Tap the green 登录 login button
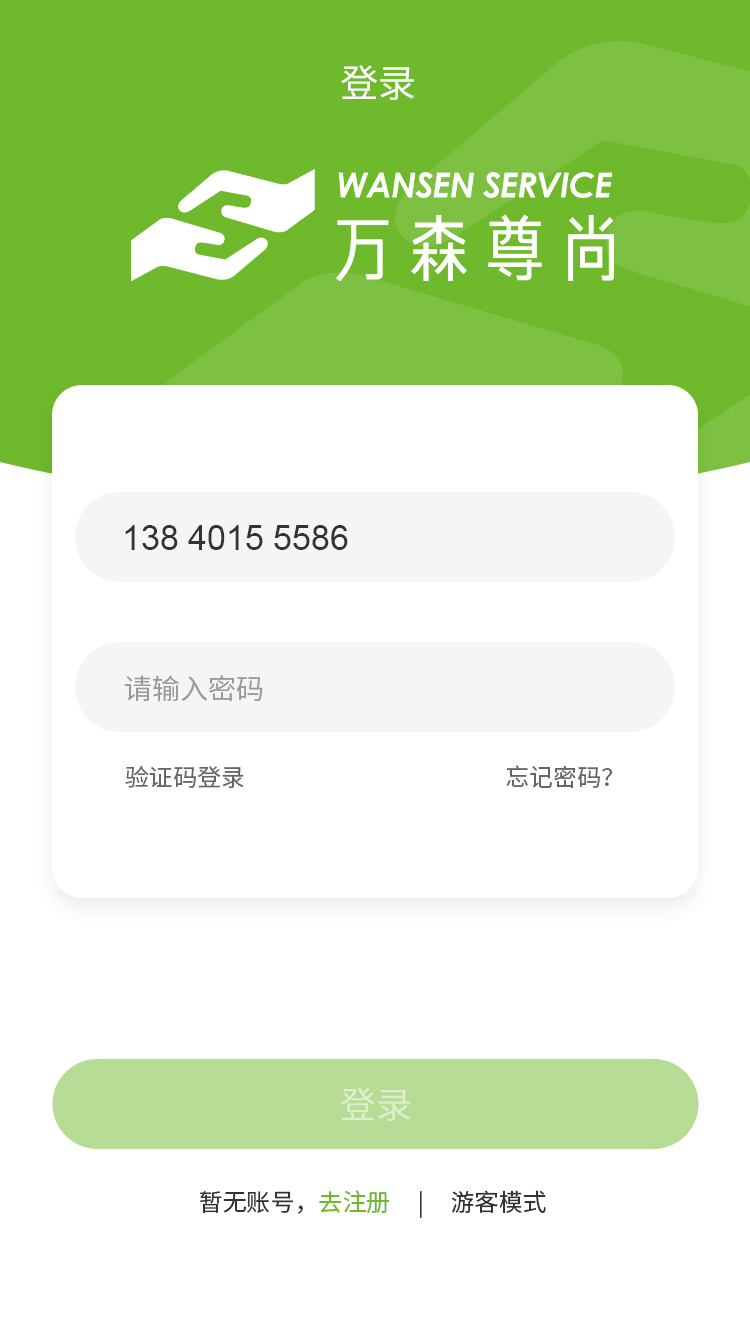Viewport: 750px width, 1334px height. (375, 1104)
